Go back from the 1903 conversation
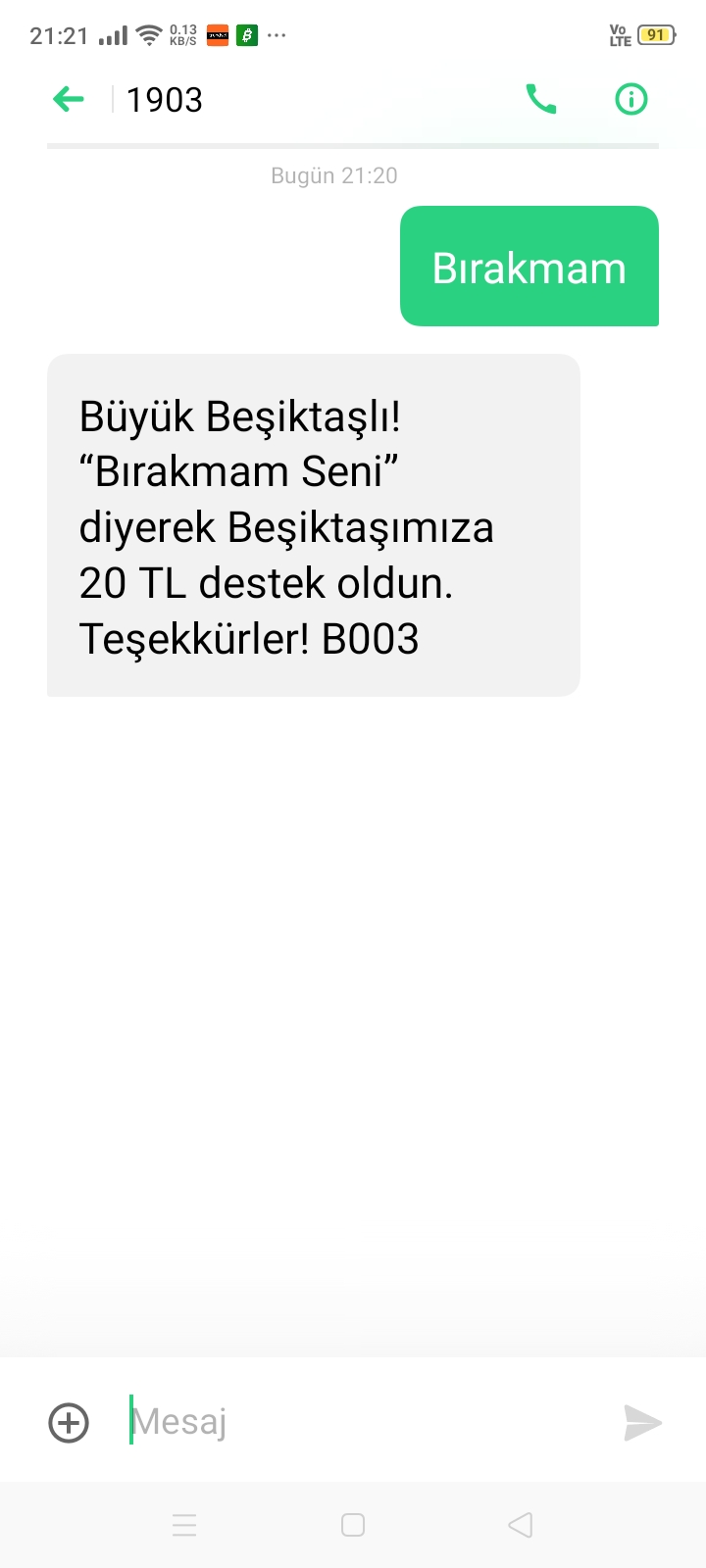This screenshot has width=706, height=1568. [69, 99]
